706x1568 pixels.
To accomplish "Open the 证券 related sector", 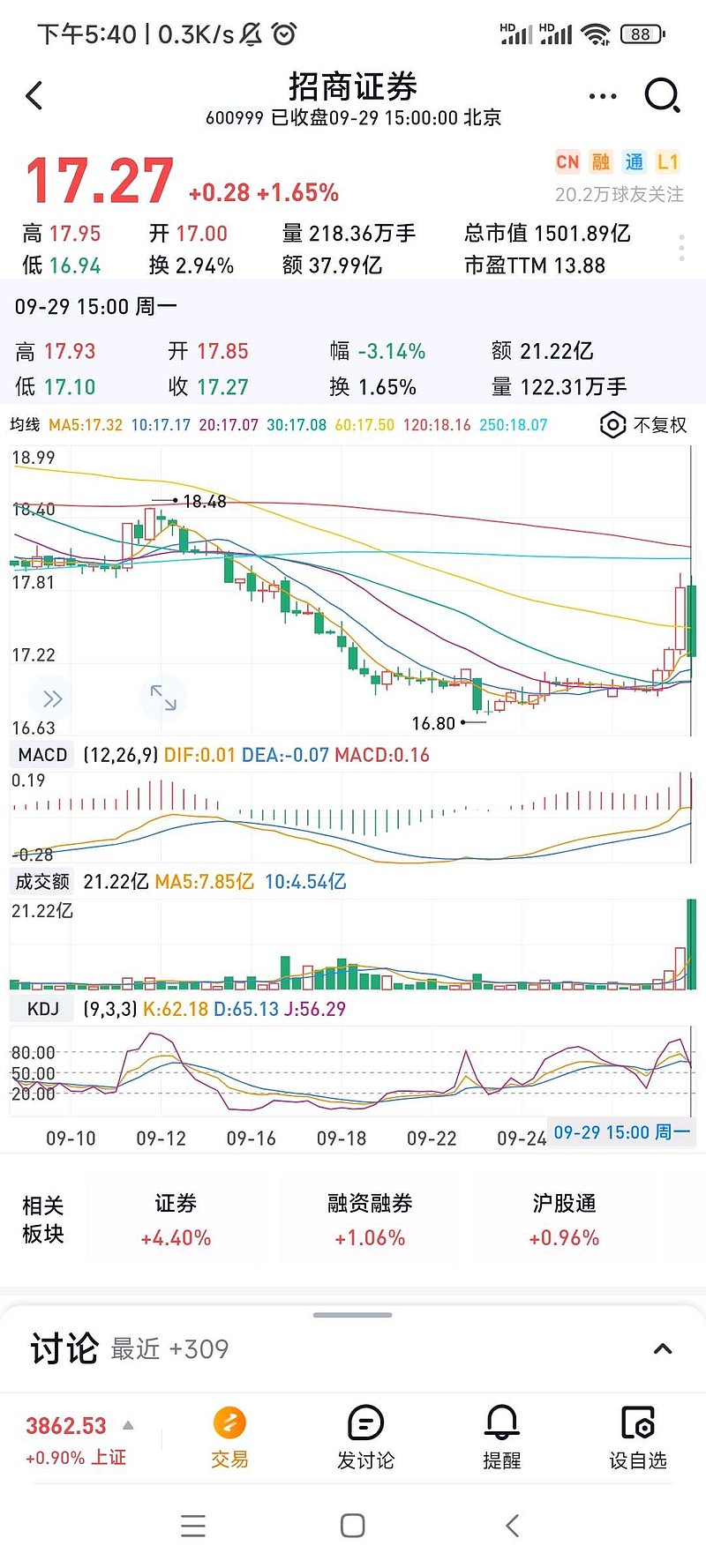I will click(x=176, y=1221).
